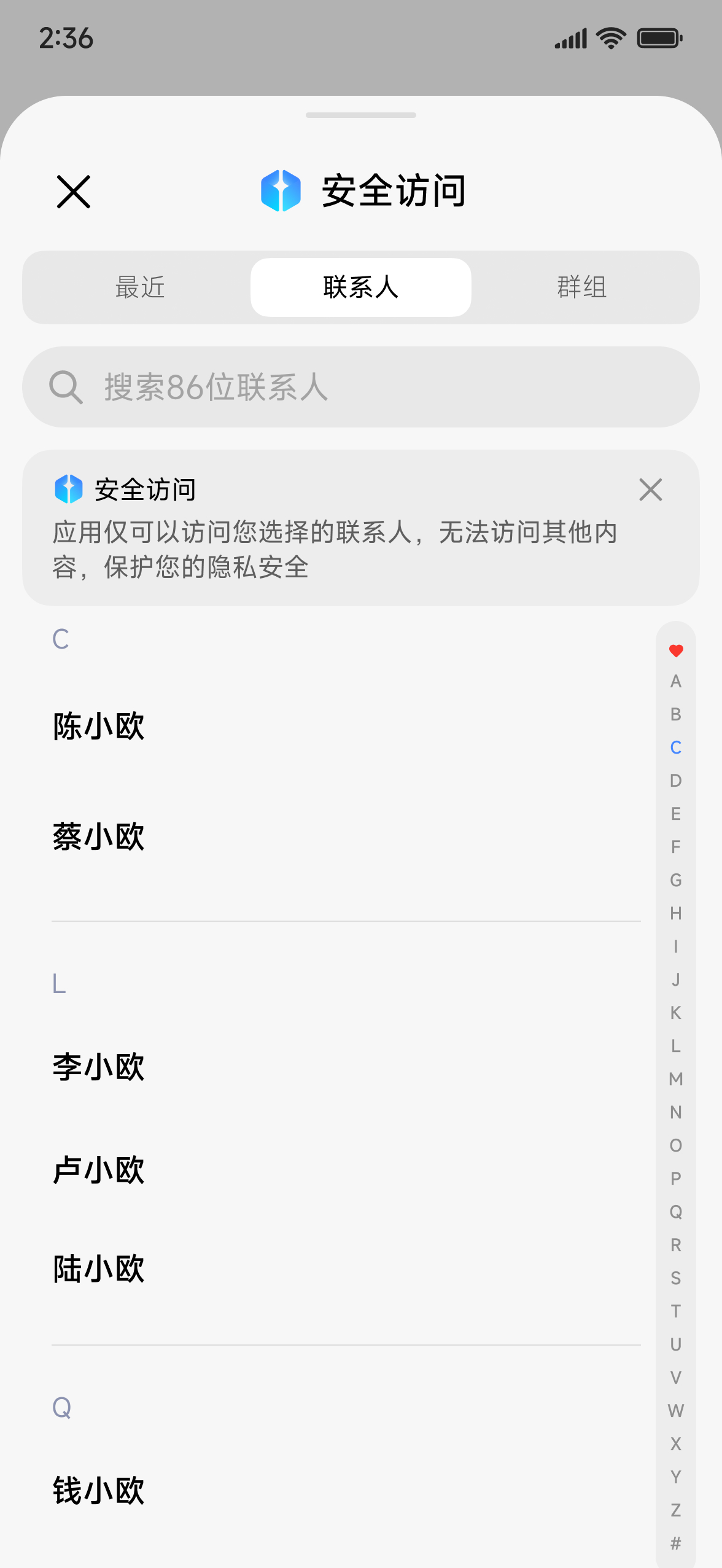Pick contact 陆小欧
722x1568 pixels.
tap(99, 1270)
